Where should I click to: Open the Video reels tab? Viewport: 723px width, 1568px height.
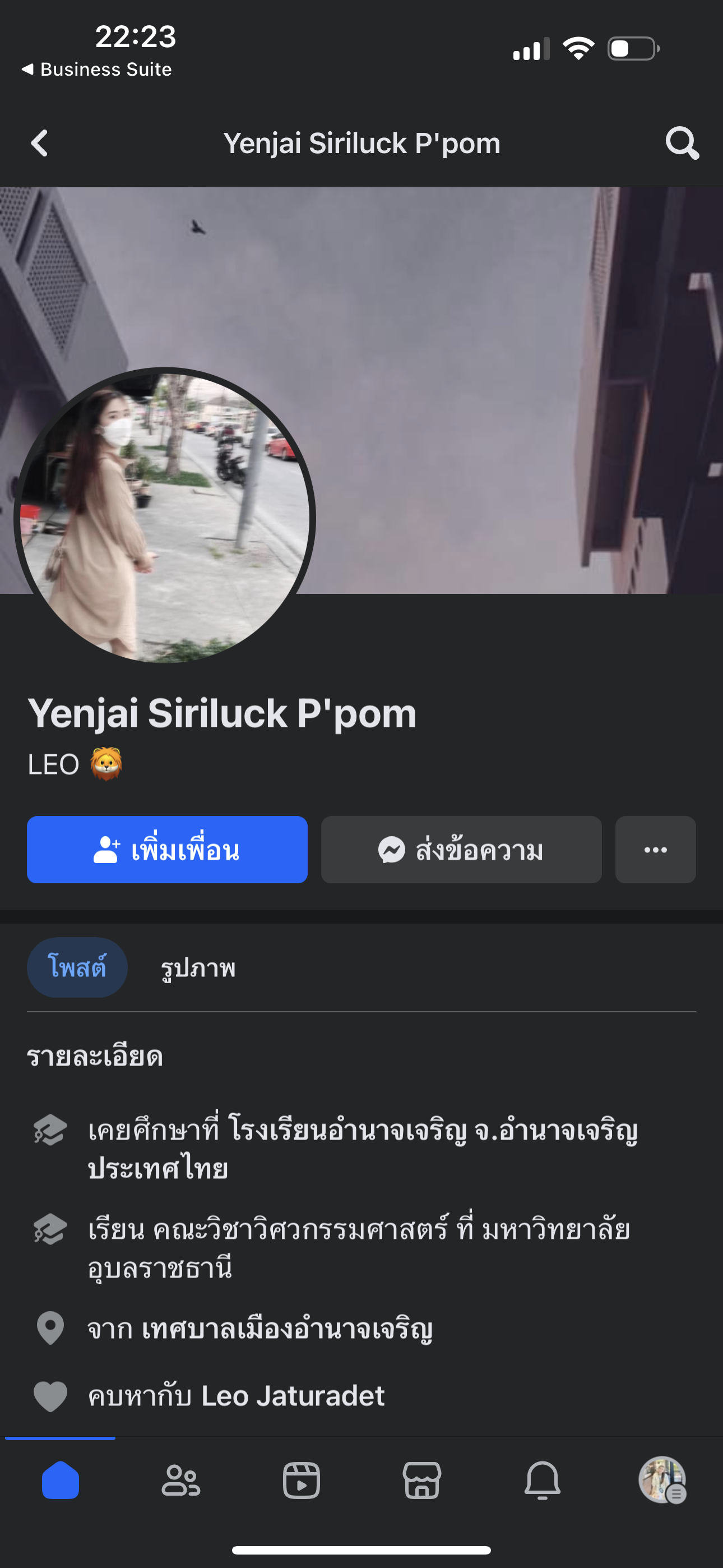302,1481
